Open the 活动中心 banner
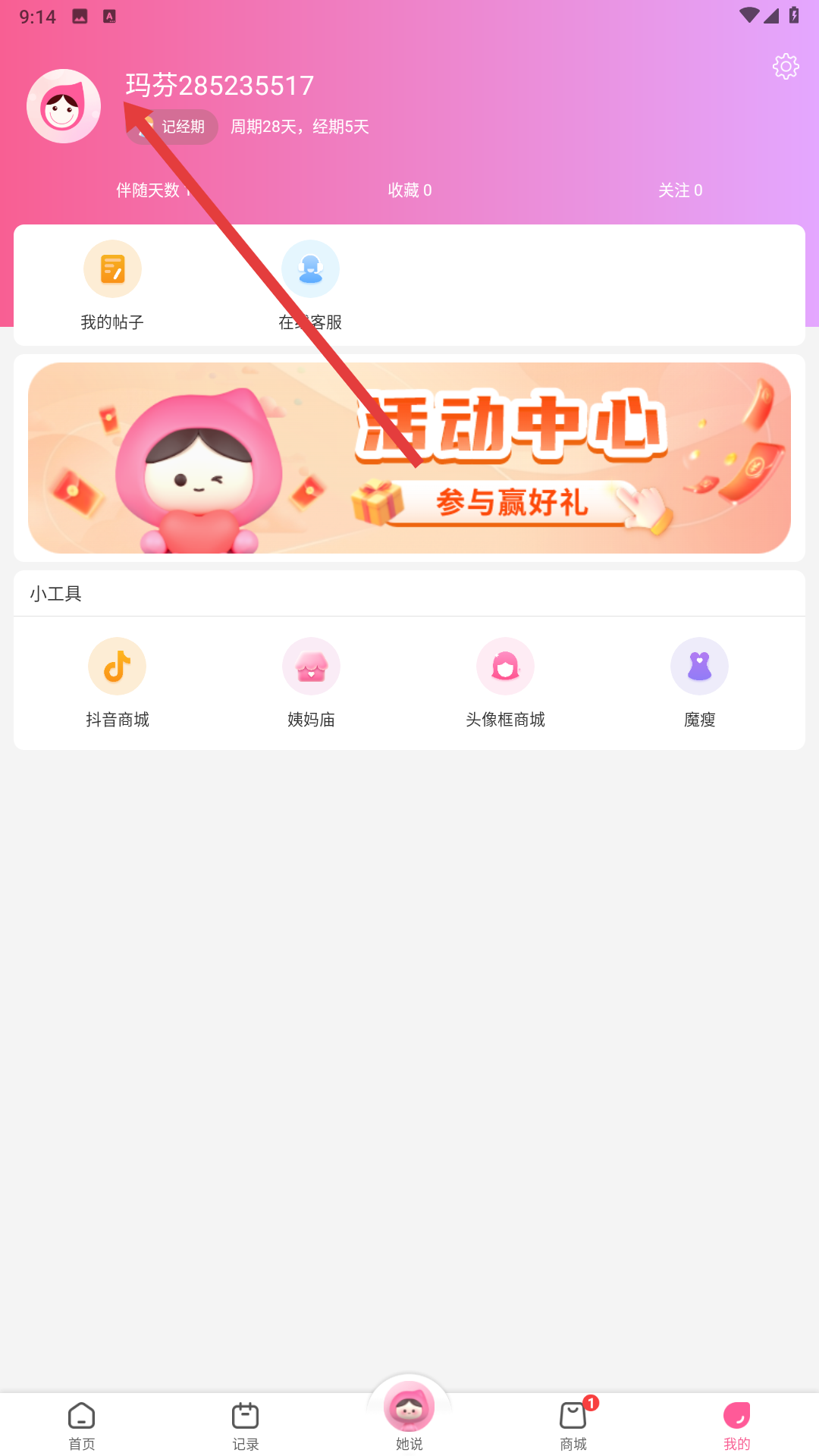Screen dimensions: 819x1456 [x=409, y=458]
